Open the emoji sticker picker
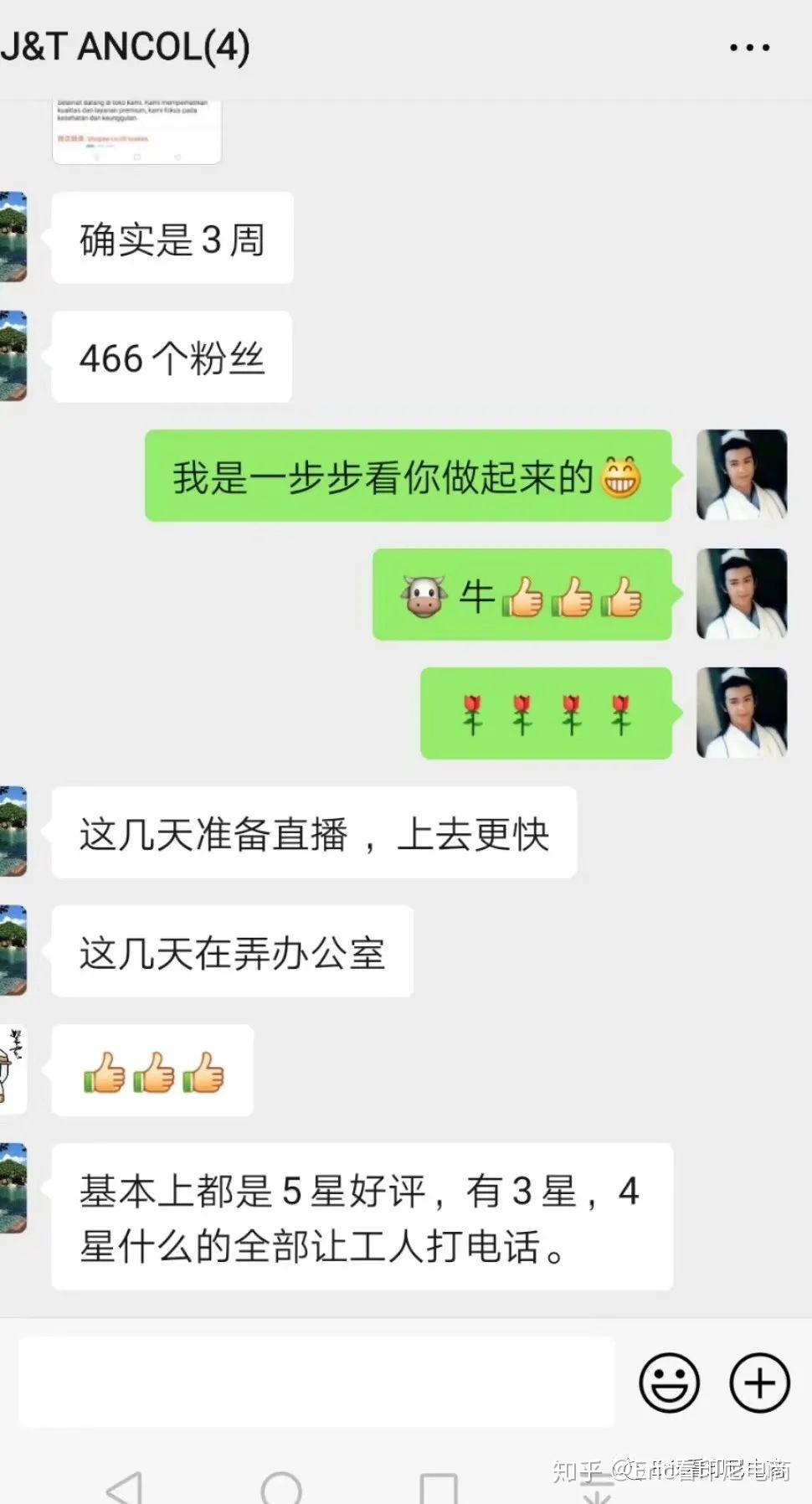The width and height of the screenshot is (812, 1504). pyautogui.click(x=669, y=1383)
